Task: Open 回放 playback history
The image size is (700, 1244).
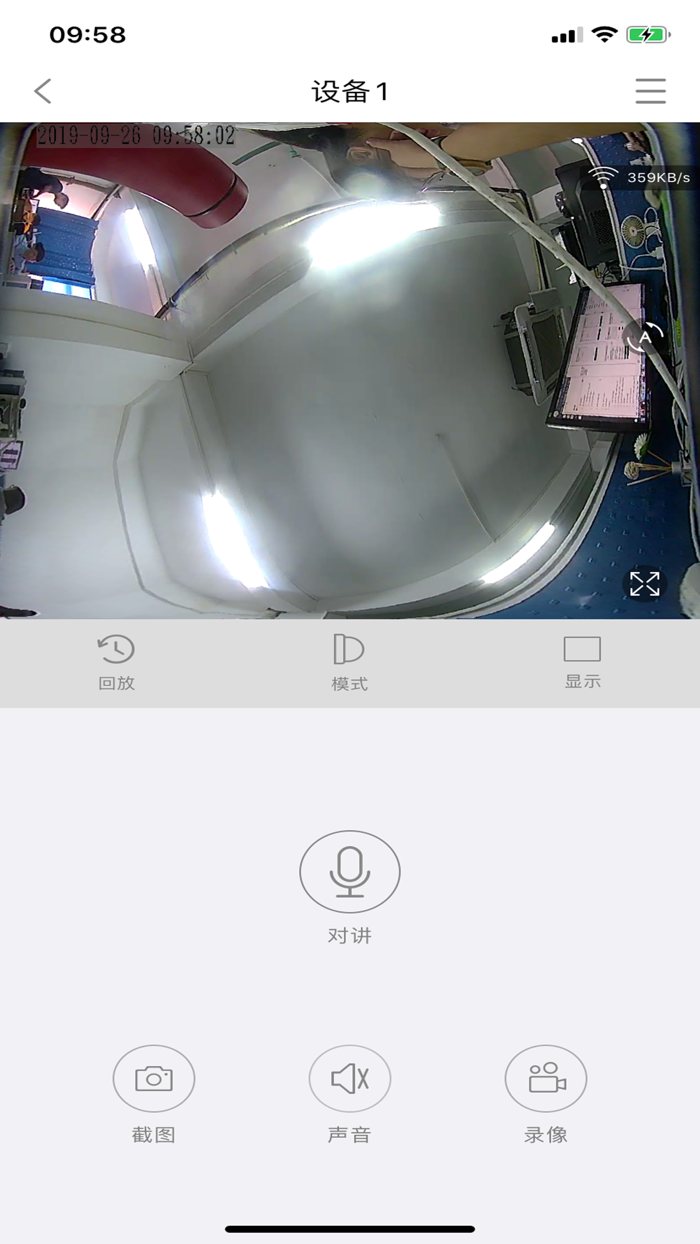Action: coord(116,662)
